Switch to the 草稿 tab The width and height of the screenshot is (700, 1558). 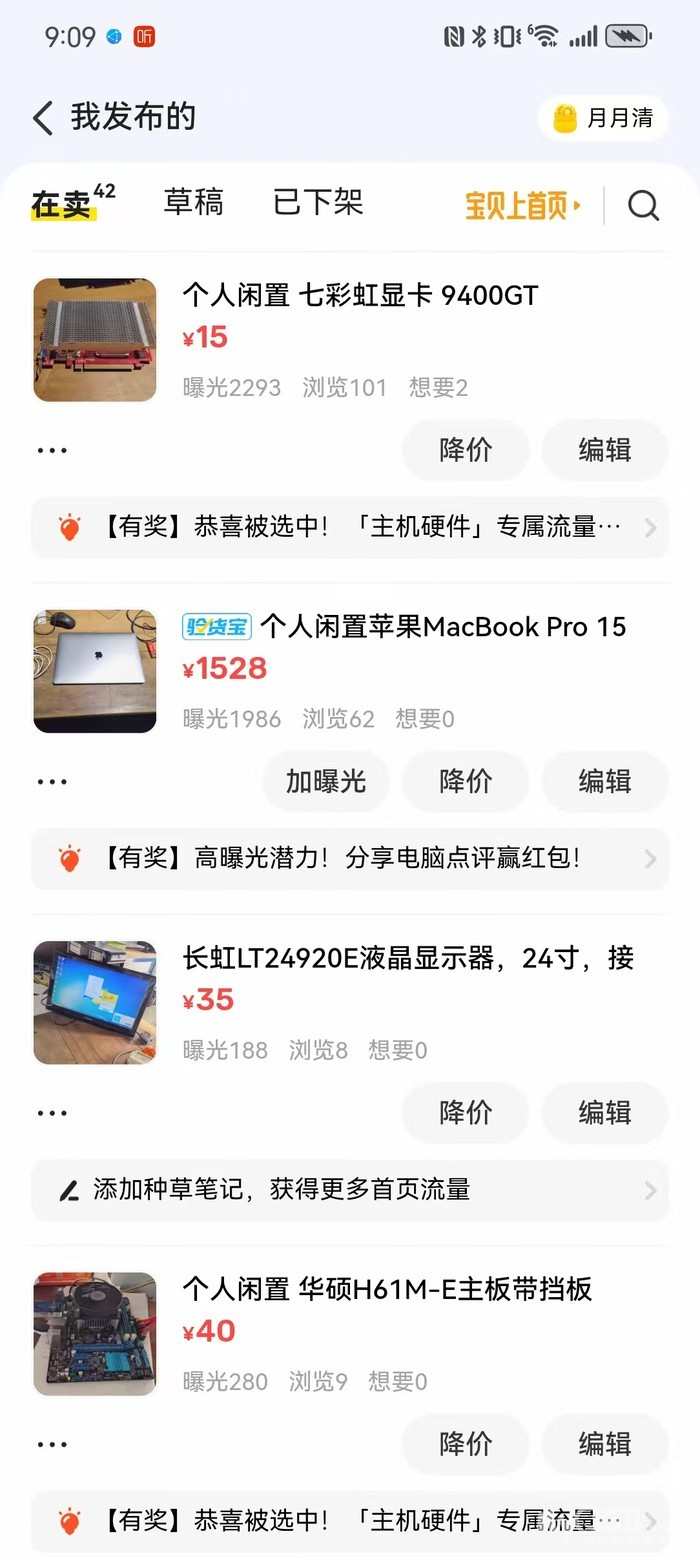click(x=193, y=203)
